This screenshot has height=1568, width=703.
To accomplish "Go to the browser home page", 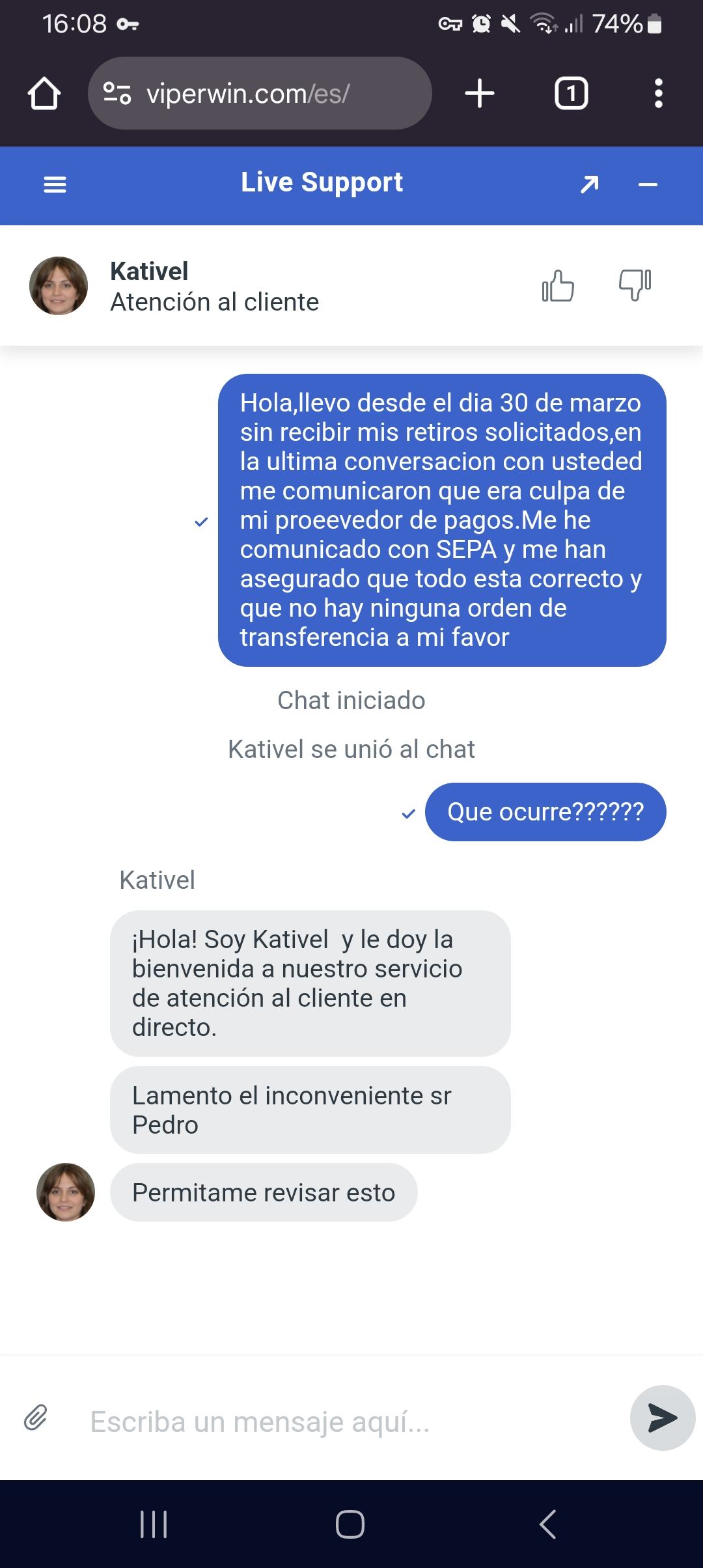I will pyautogui.click(x=44, y=94).
